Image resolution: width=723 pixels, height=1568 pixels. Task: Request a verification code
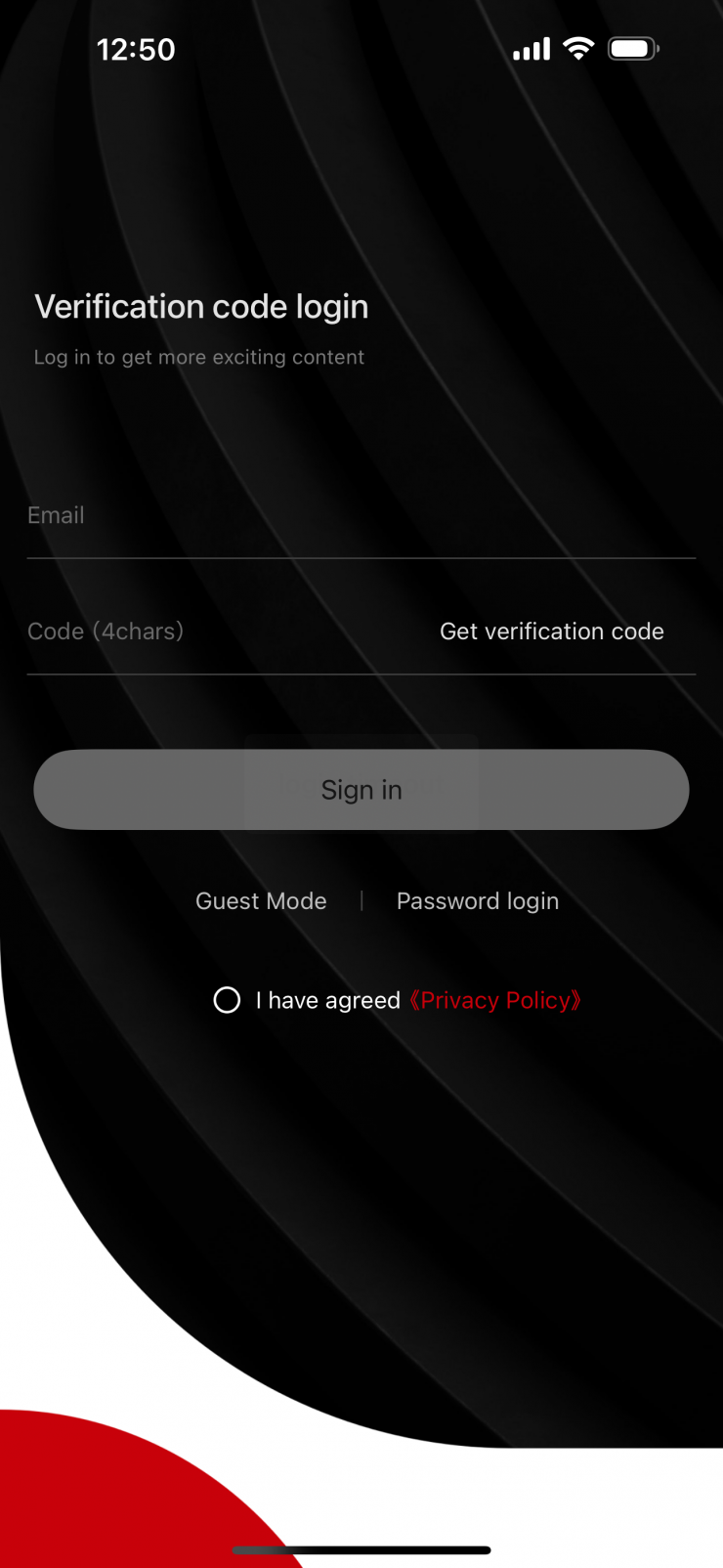point(551,632)
